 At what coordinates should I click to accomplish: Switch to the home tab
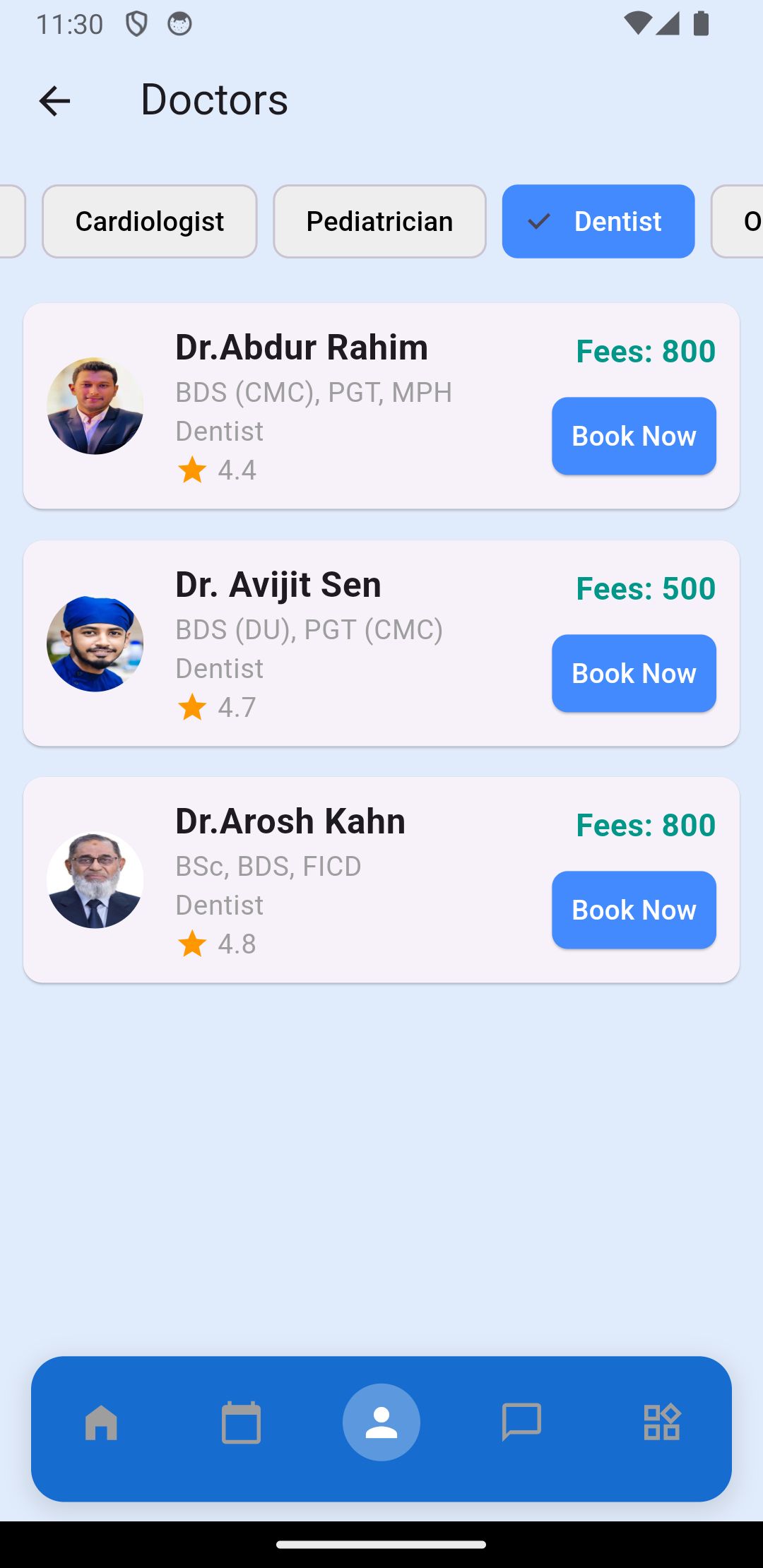coord(101,1423)
